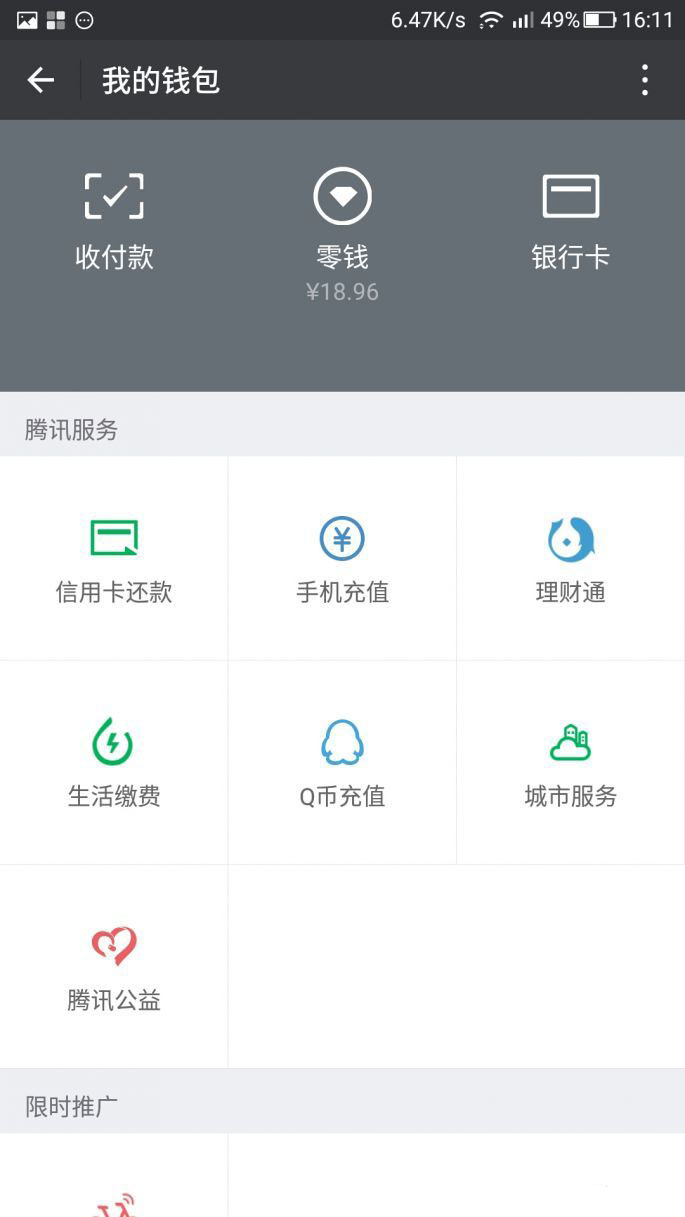Go back from 我的钱包
Screen dimensions: 685x1217
coord(40,80)
